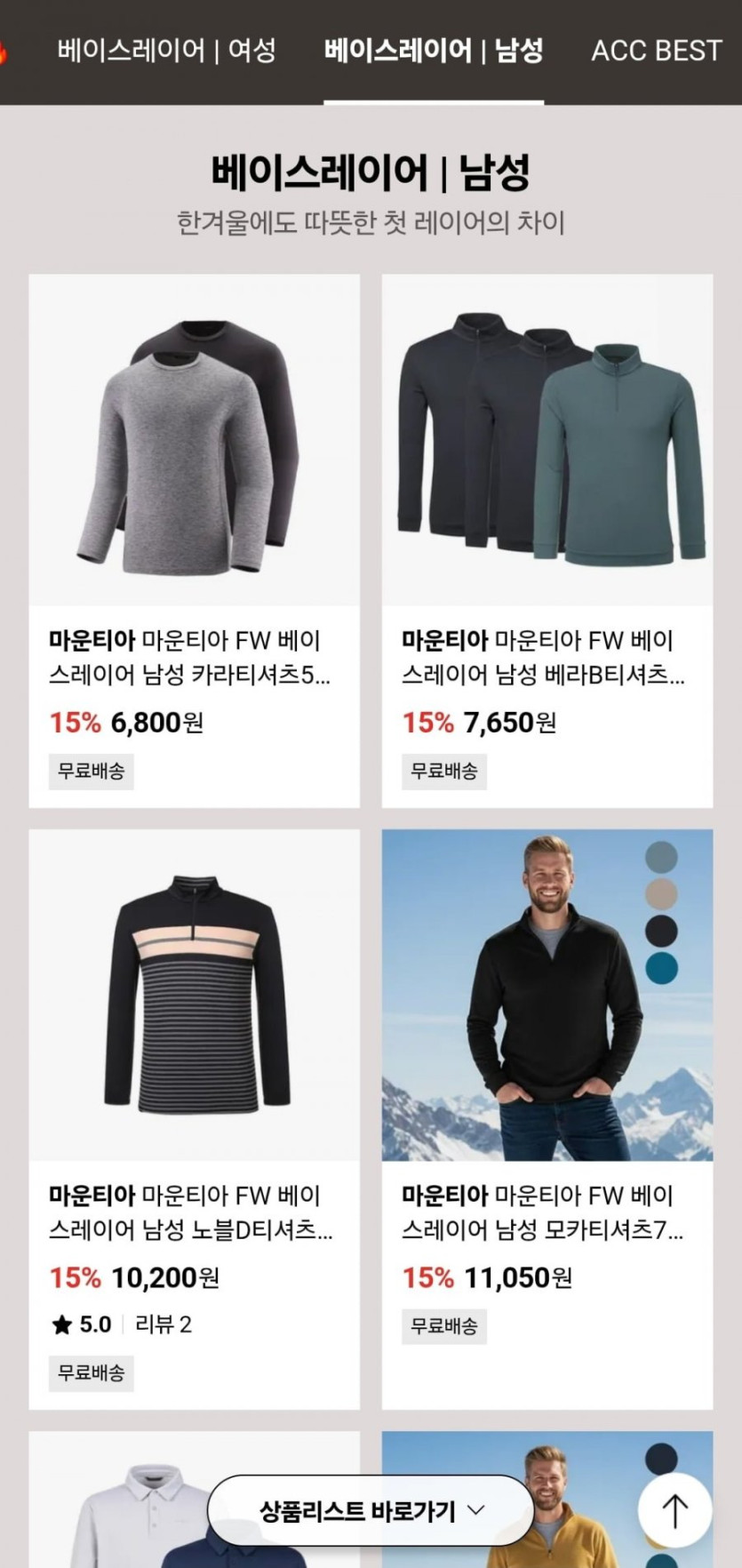The image size is (742, 1568).
Task: Select the 베이스레이어 | 남성 tab
Action: 433,51
